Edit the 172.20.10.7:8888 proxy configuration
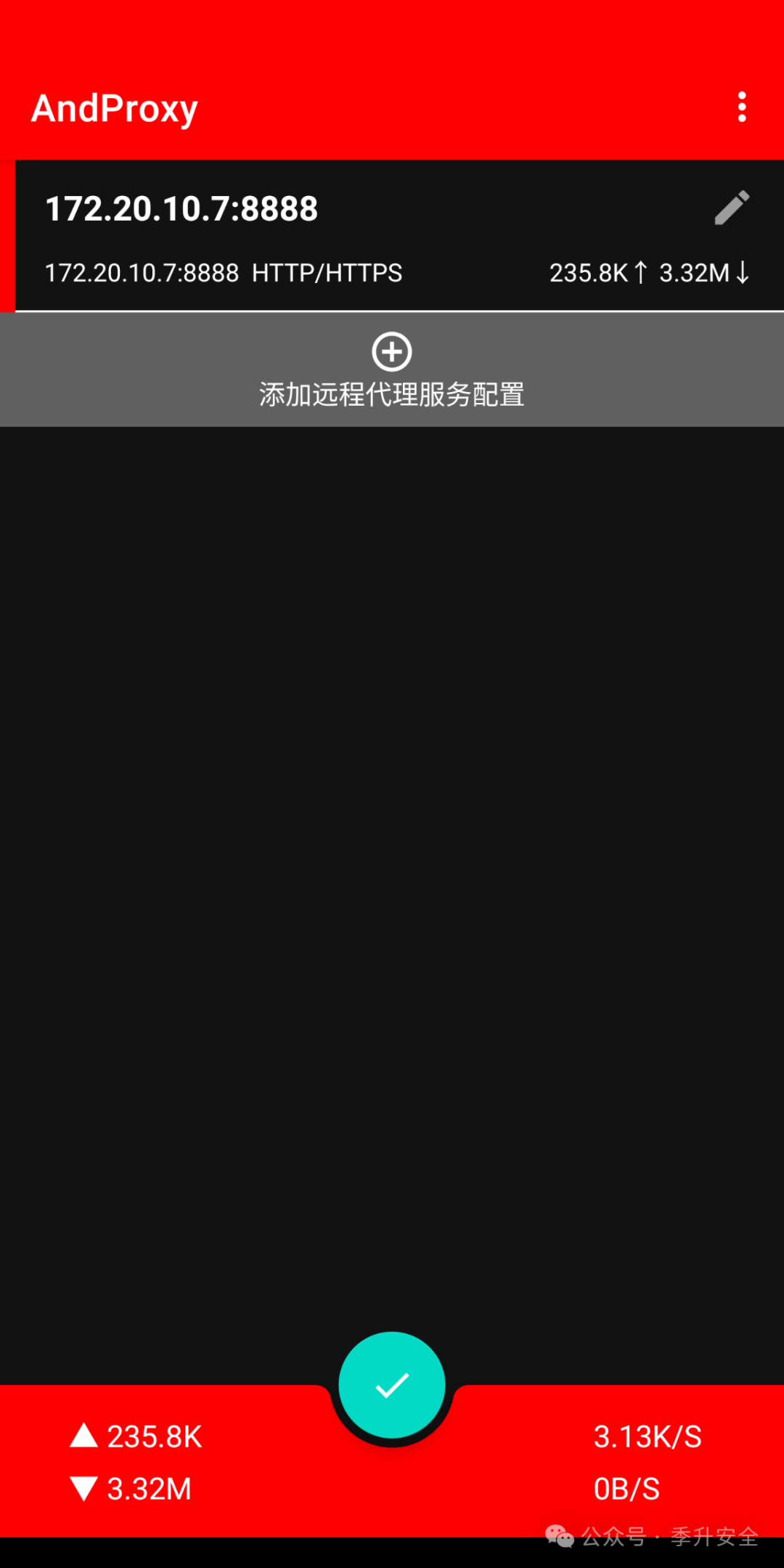 coord(731,208)
